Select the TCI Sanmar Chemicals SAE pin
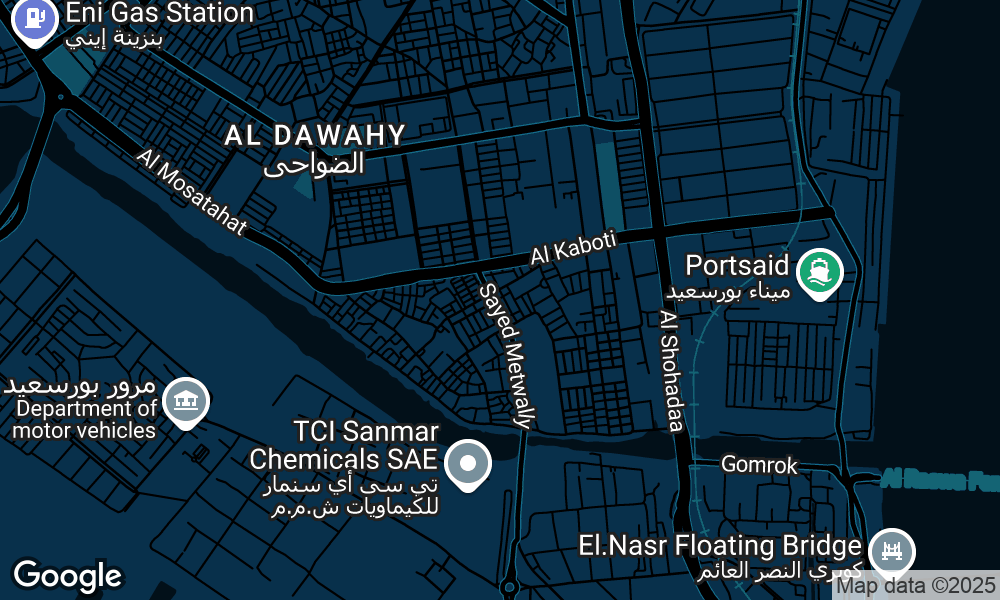Screen dimensions: 1000x600 coord(467,463)
